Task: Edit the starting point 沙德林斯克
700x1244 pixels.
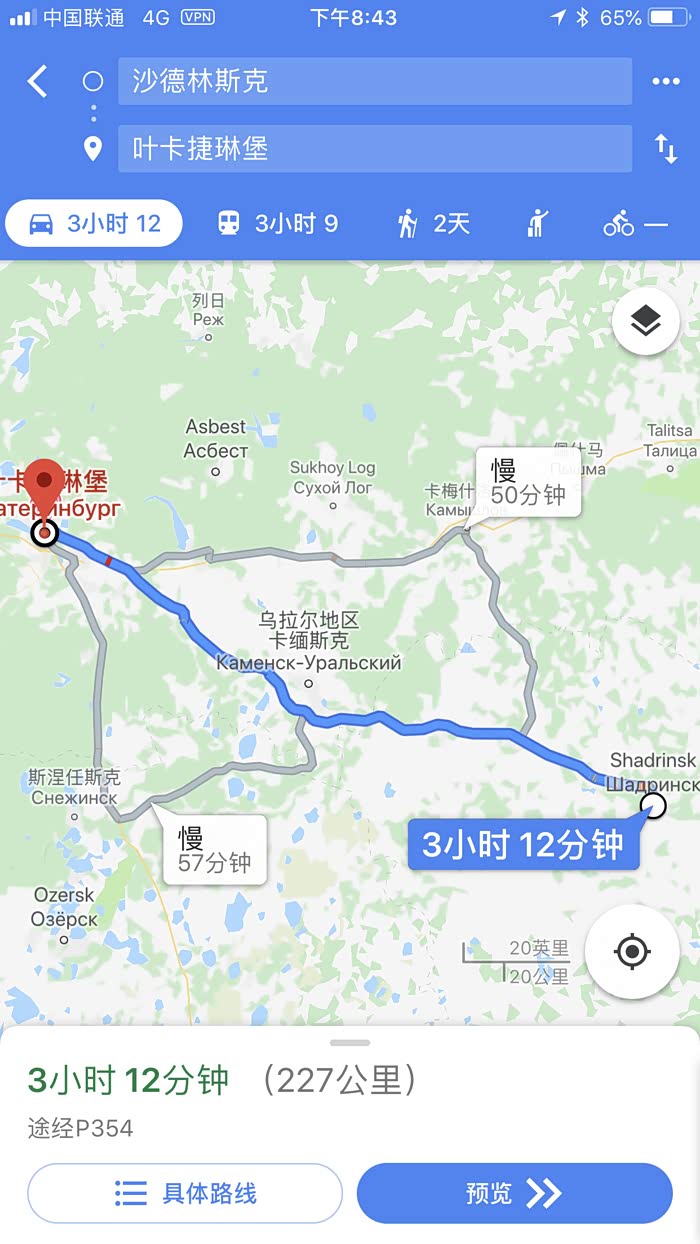Action: [375, 81]
